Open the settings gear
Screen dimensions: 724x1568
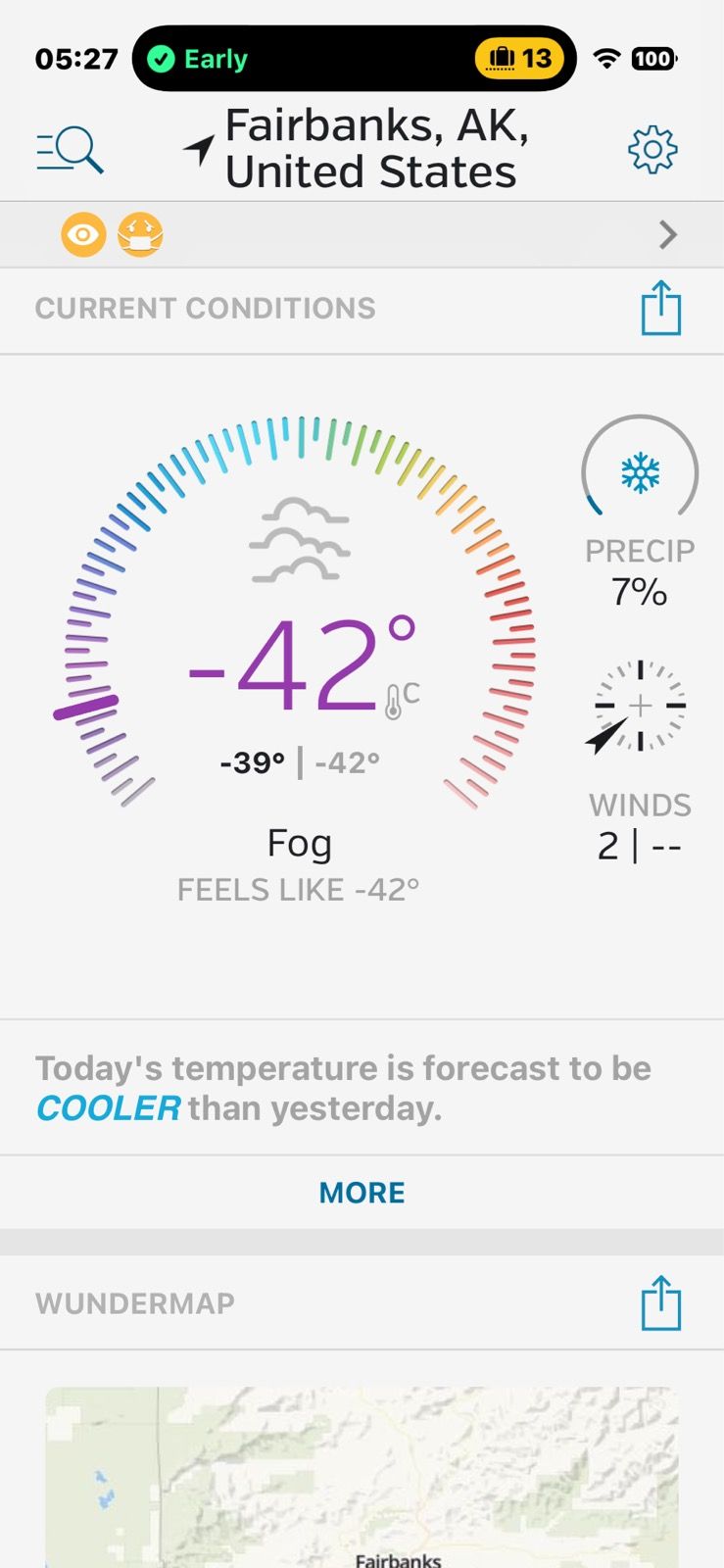[652, 150]
